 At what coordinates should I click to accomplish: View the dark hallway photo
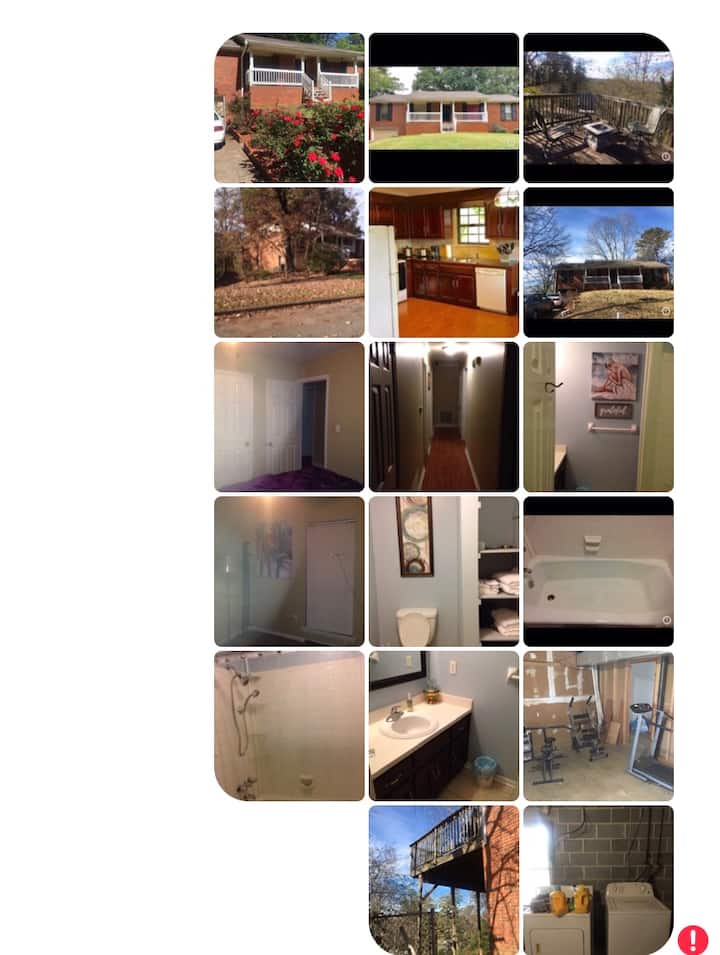tap(444, 417)
